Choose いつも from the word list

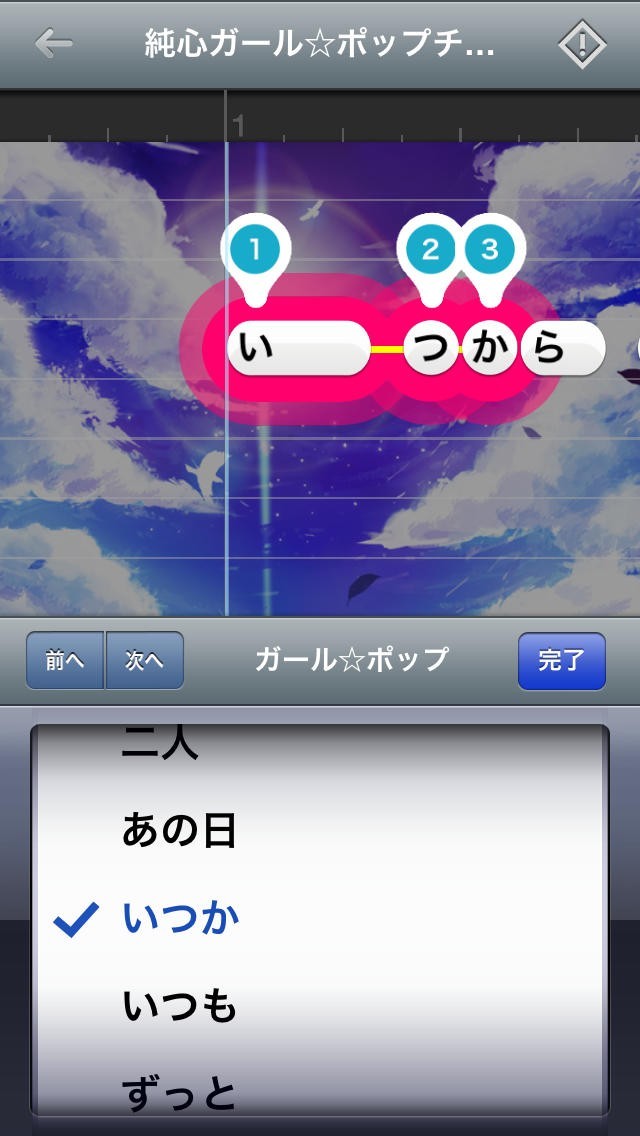[180, 1005]
